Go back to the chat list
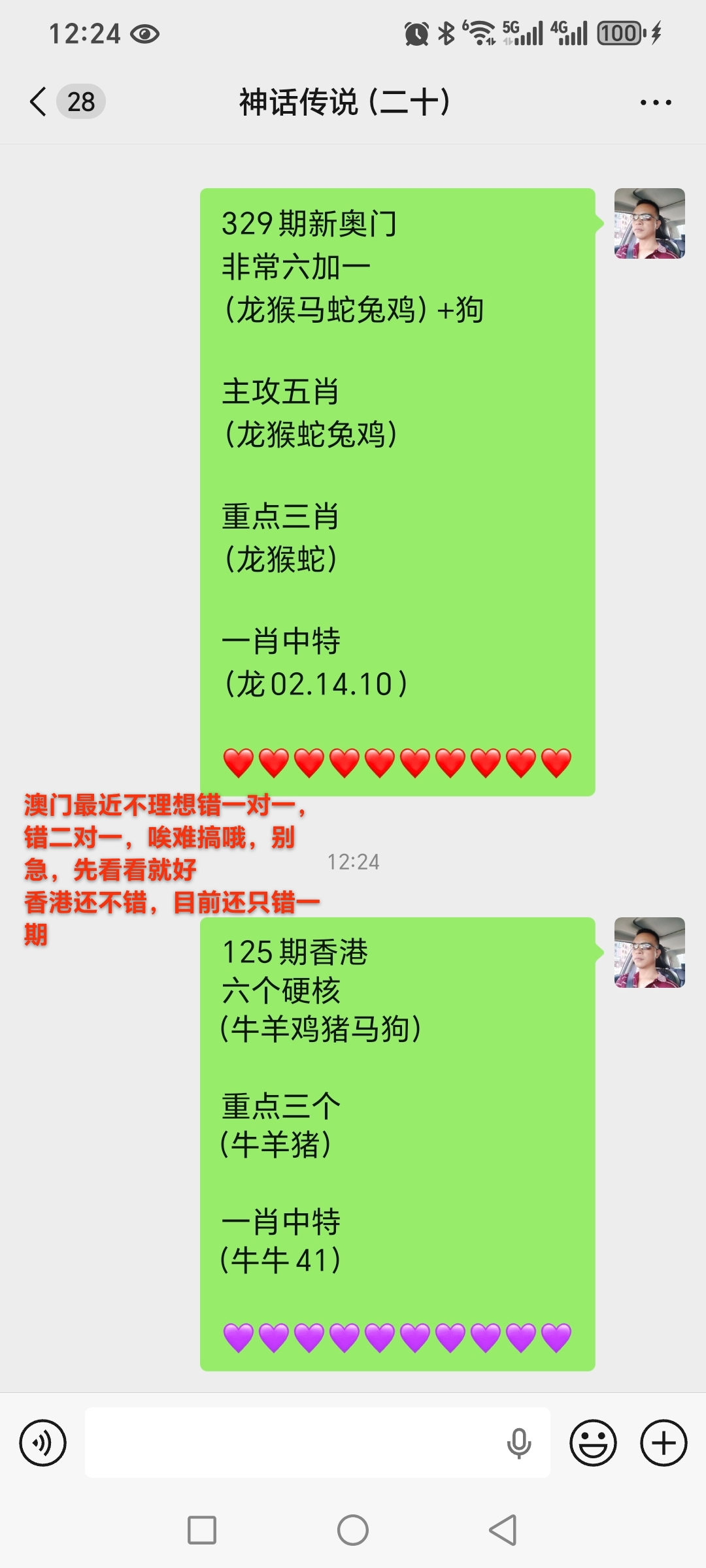Image resolution: width=706 pixels, height=1568 pixels. click(x=39, y=102)
